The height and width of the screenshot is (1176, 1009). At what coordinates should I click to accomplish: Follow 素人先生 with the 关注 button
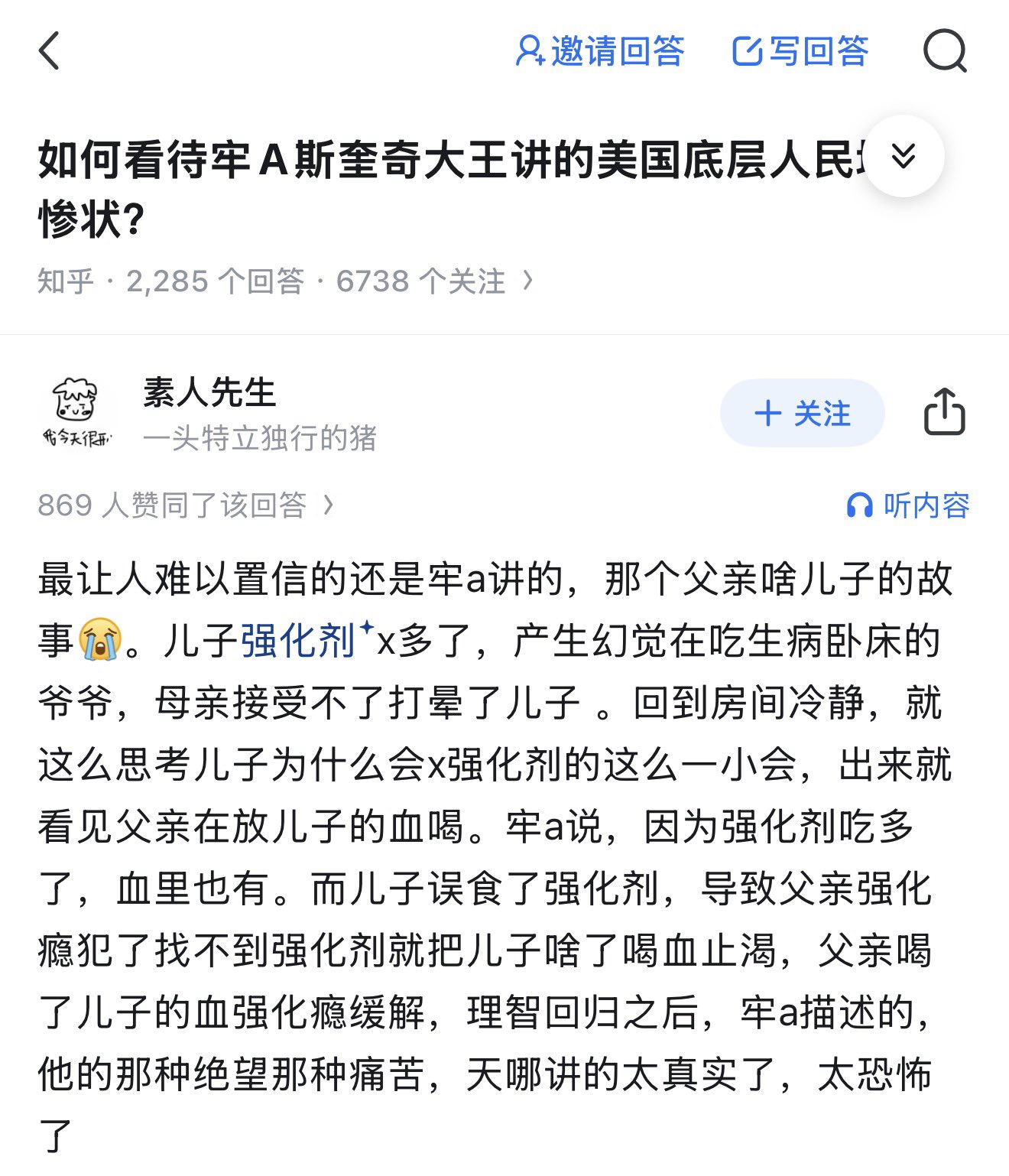(x=802, y=414)
